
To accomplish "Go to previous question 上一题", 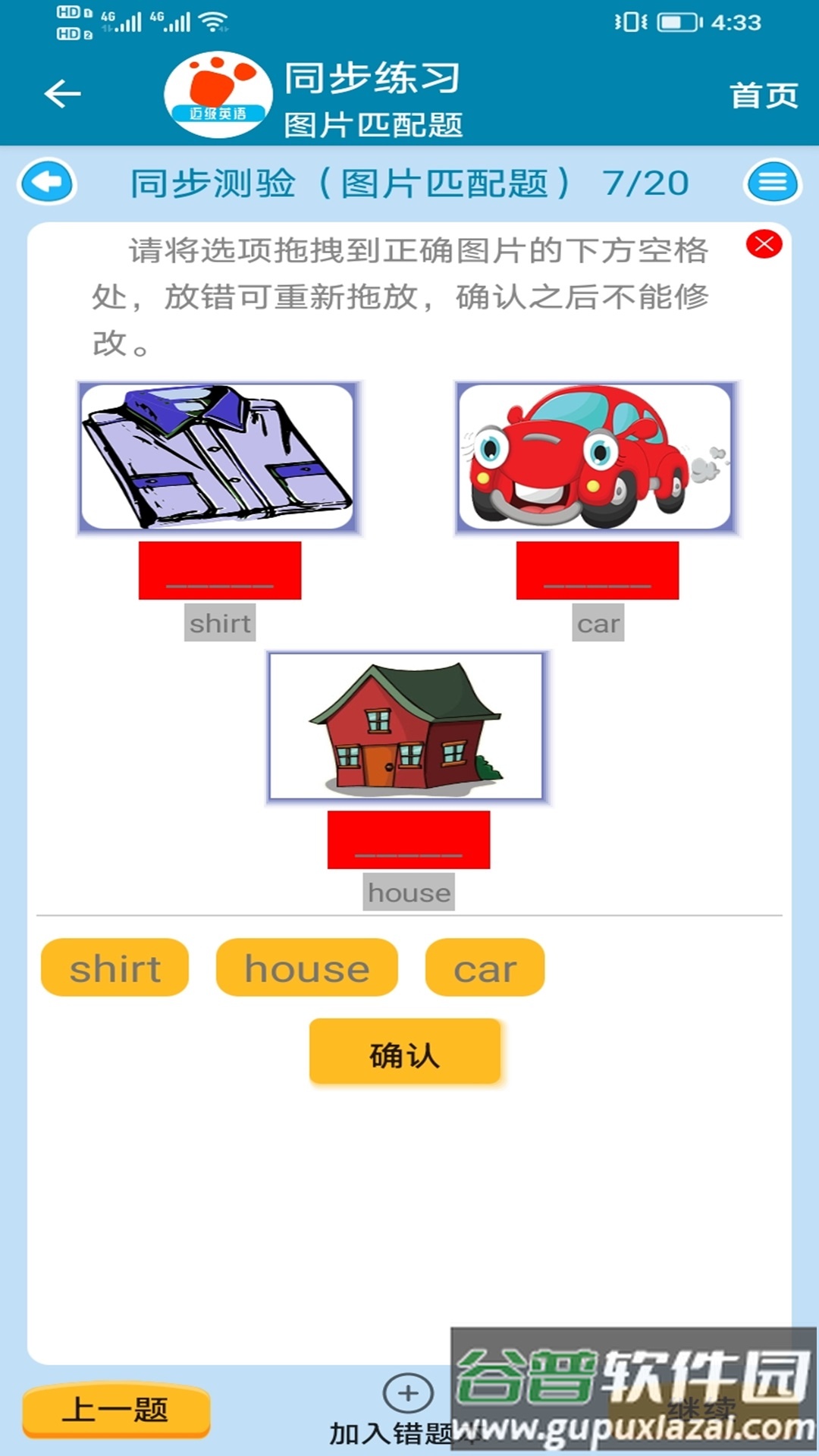I will pyautogui.click(x=115, y=1410).
